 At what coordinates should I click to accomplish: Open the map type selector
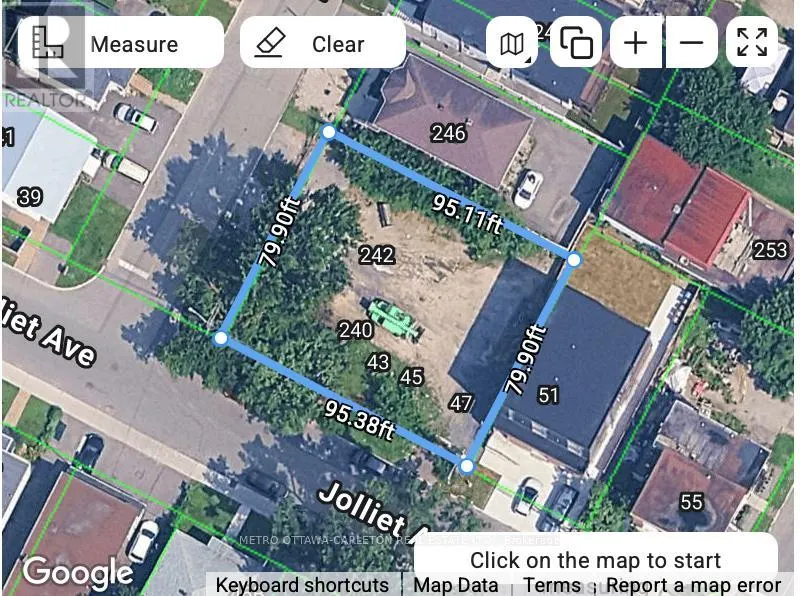[x=513, y=43]
